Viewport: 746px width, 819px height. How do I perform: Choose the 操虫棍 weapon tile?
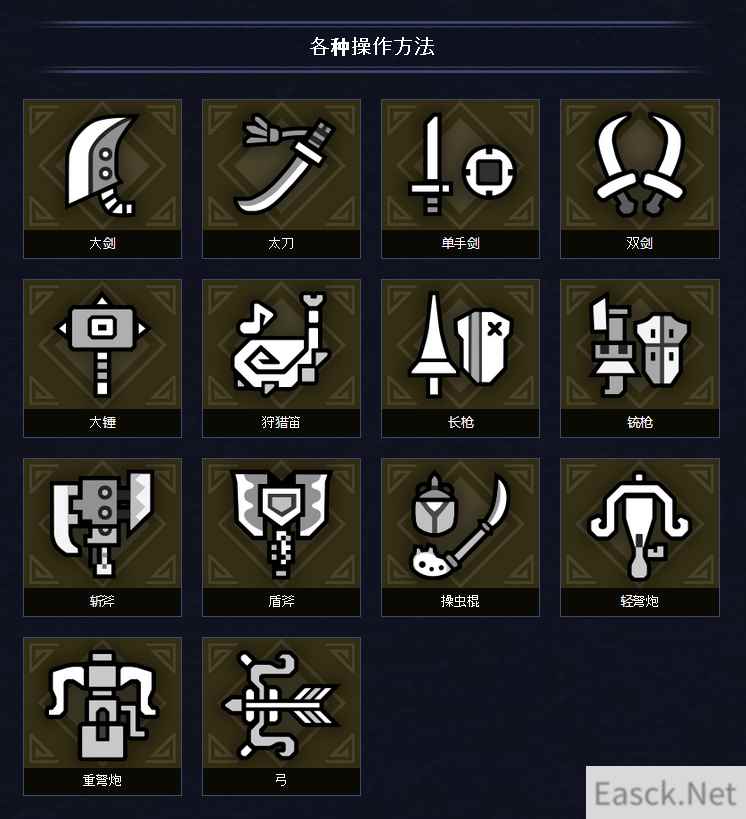(x=460, y=536)
